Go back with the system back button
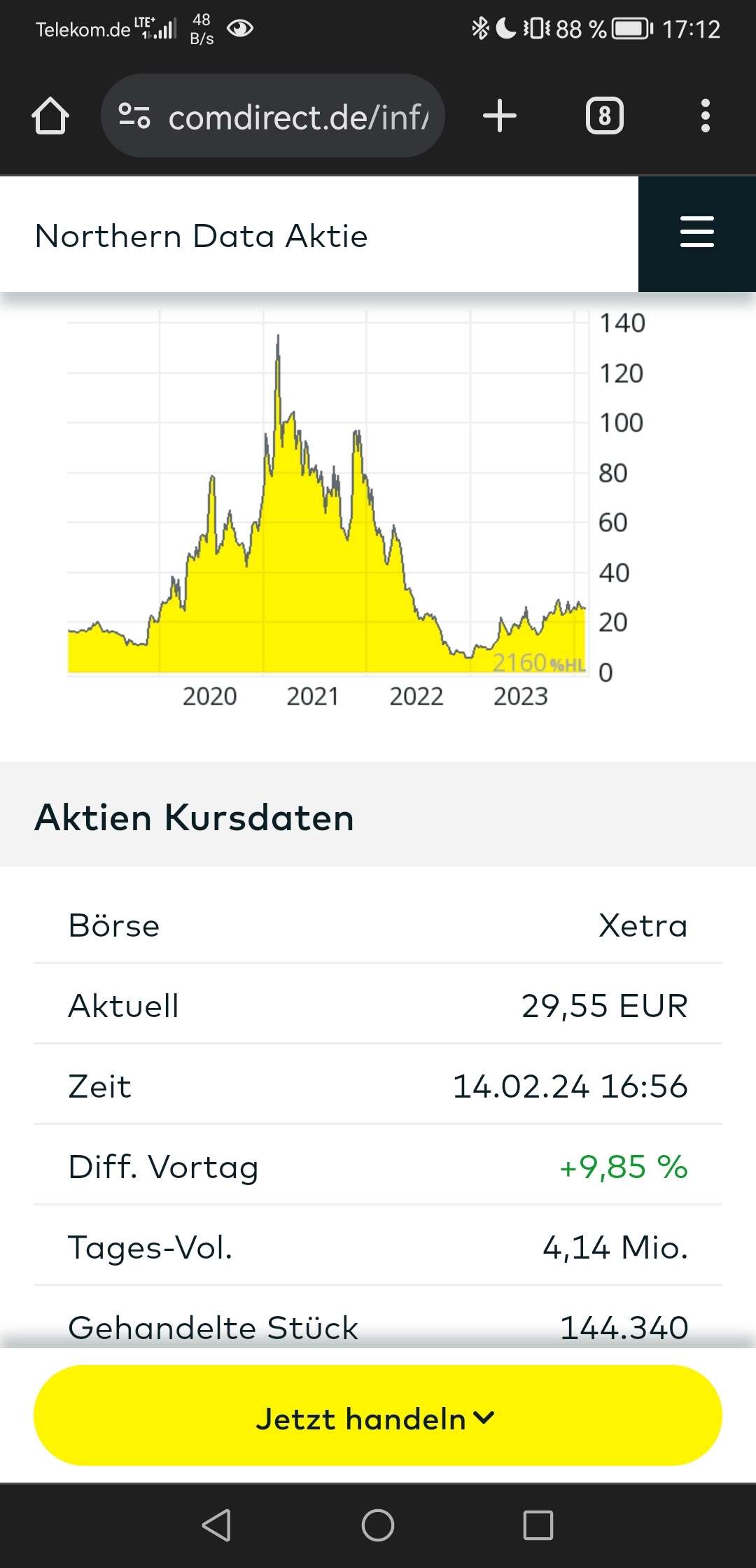756x1568 pixels. pyautogui.click(x=216, y=1525)
